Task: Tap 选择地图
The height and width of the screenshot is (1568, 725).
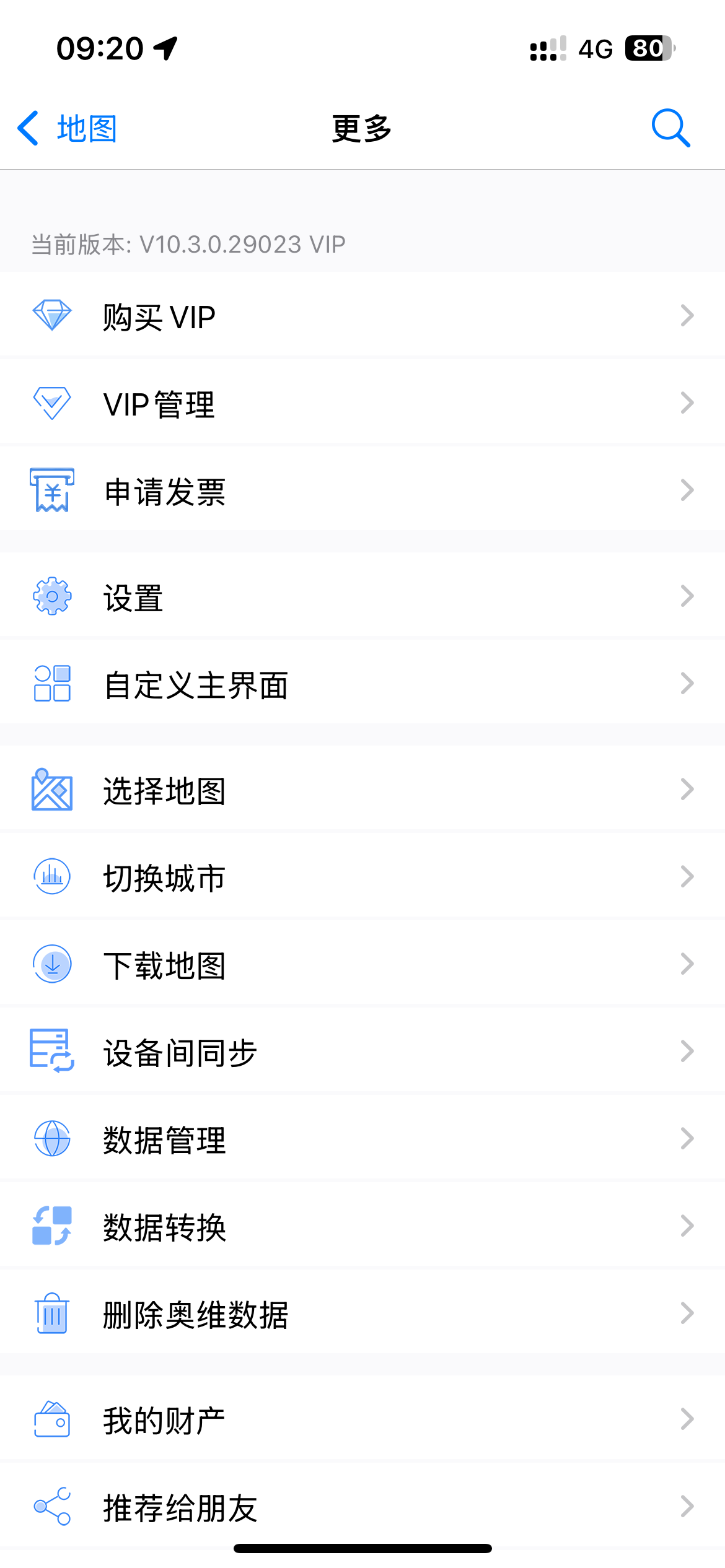Action: [362, 789]
